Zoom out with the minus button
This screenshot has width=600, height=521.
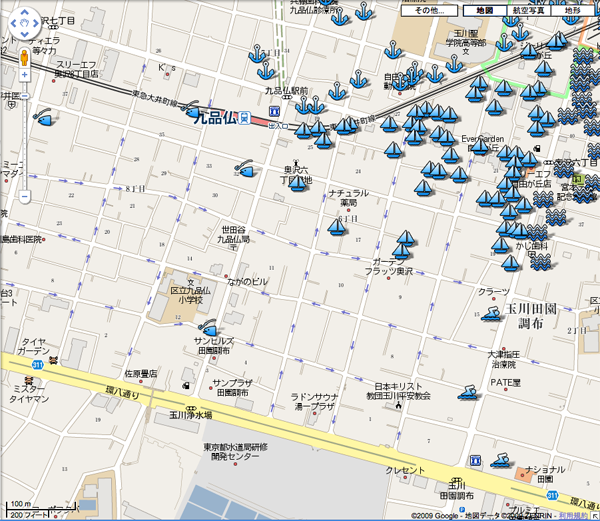tap(23, 196)
